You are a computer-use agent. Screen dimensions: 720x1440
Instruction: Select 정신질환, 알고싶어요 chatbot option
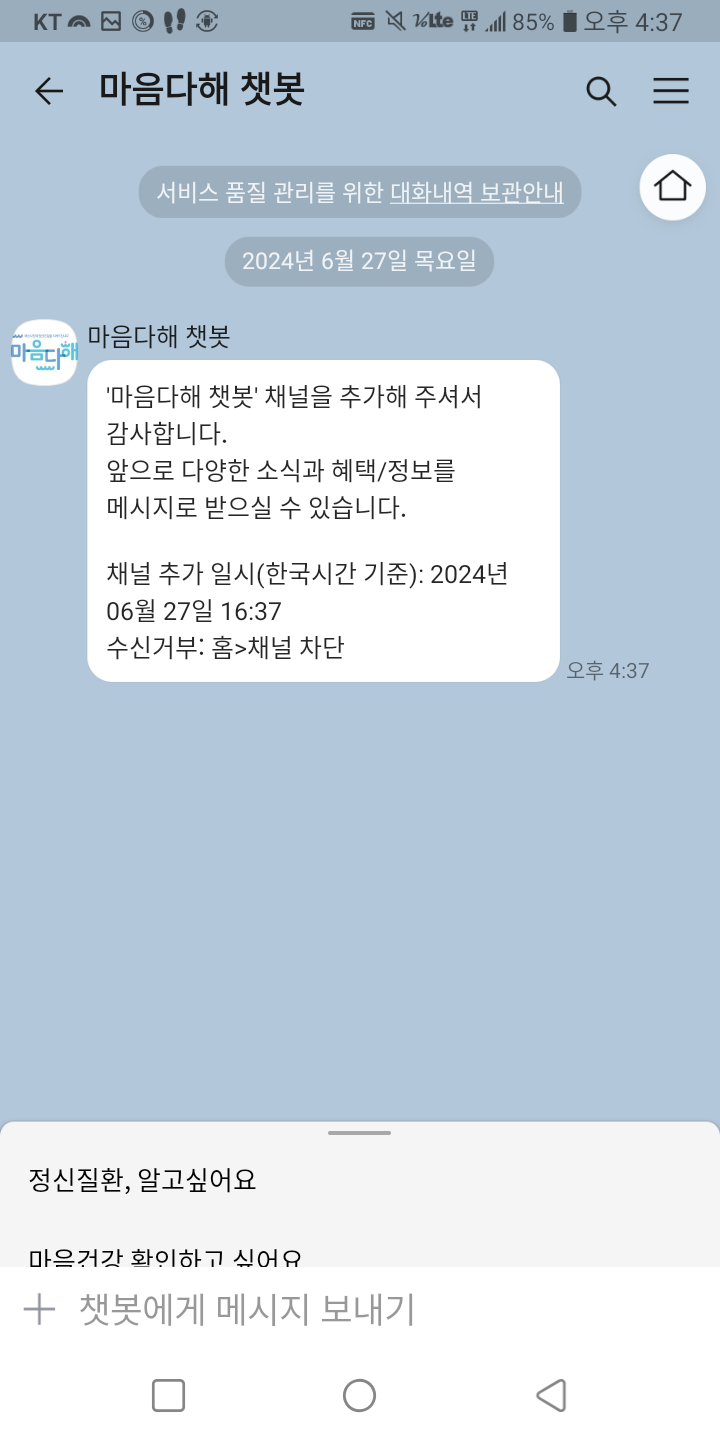(143, 1180)
